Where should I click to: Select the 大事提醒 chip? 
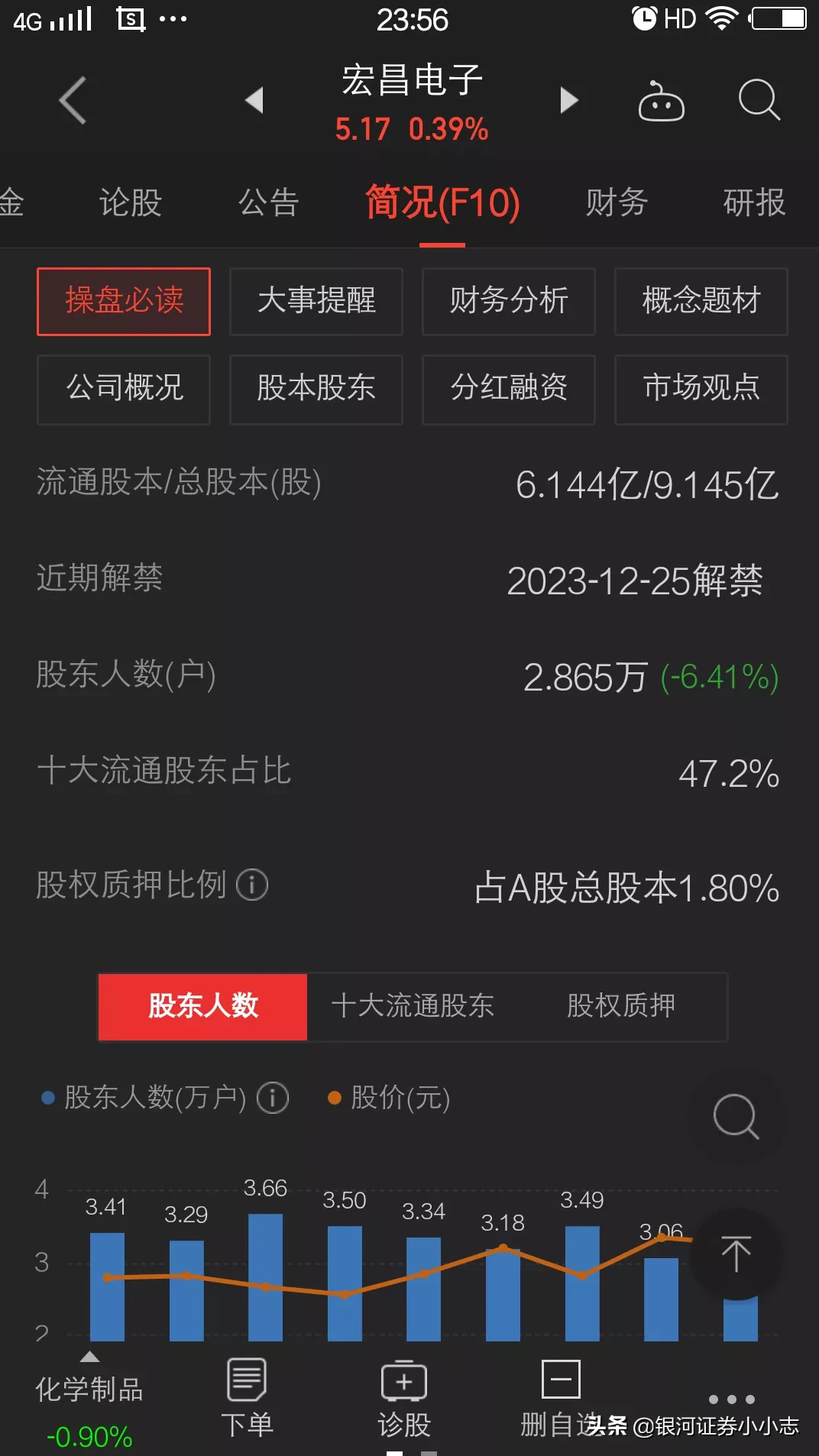pyautogui.click(x=316, y=301)
